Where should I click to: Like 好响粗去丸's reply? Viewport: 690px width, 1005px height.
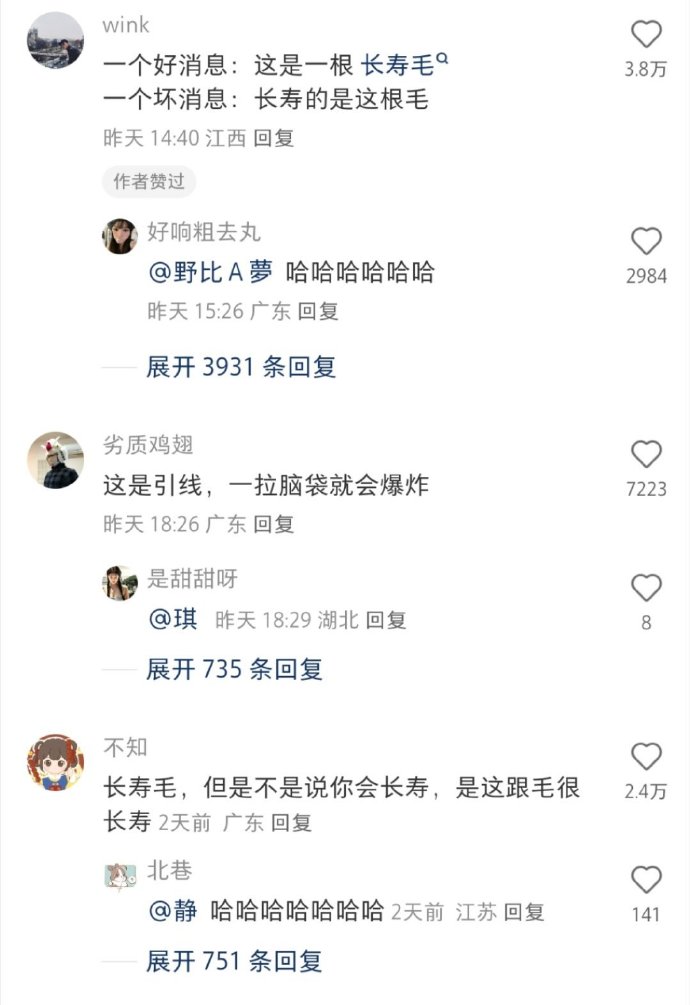[x=646, y=241]
